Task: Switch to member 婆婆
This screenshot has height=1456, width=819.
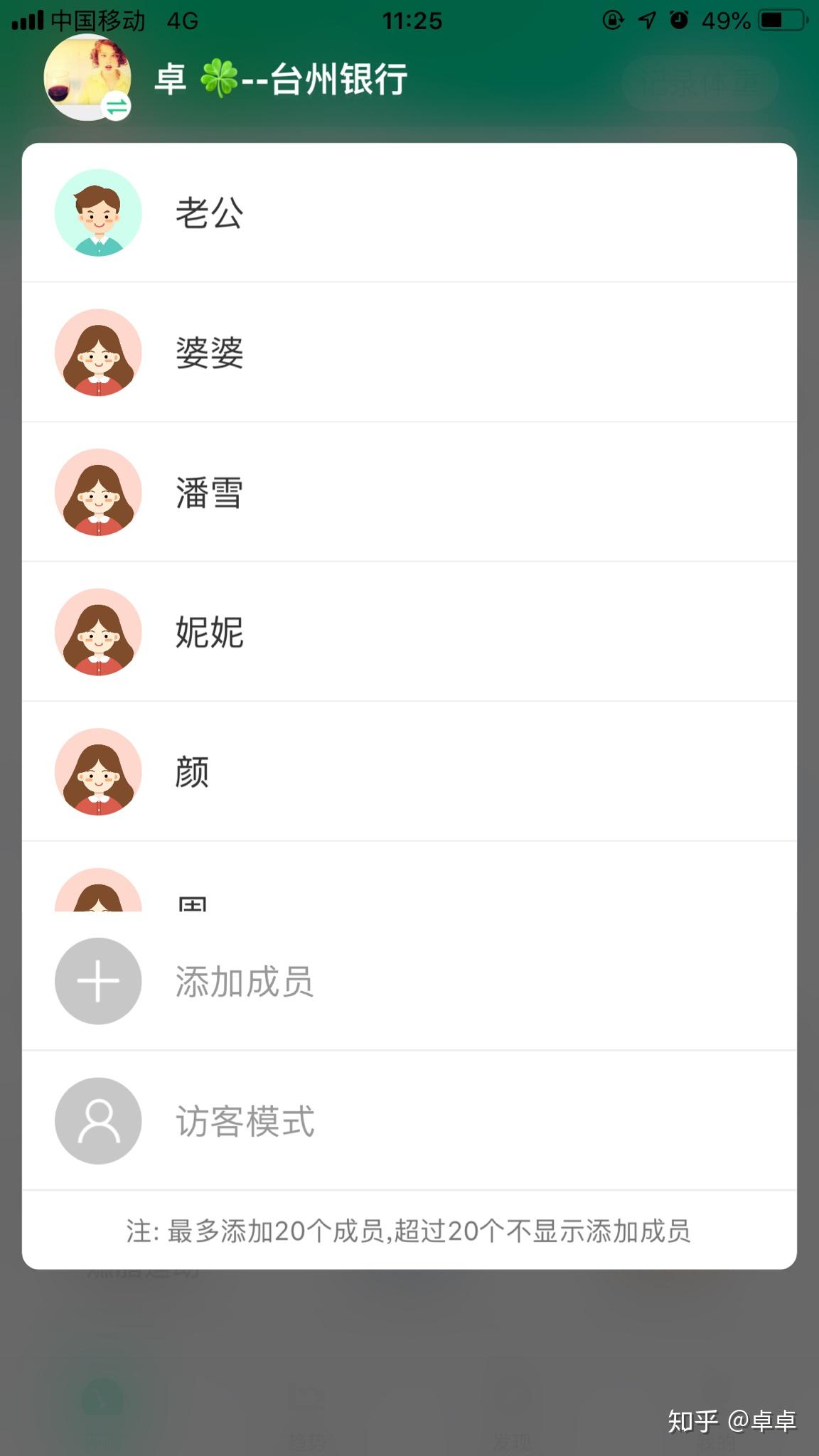Action: [409, 352]
